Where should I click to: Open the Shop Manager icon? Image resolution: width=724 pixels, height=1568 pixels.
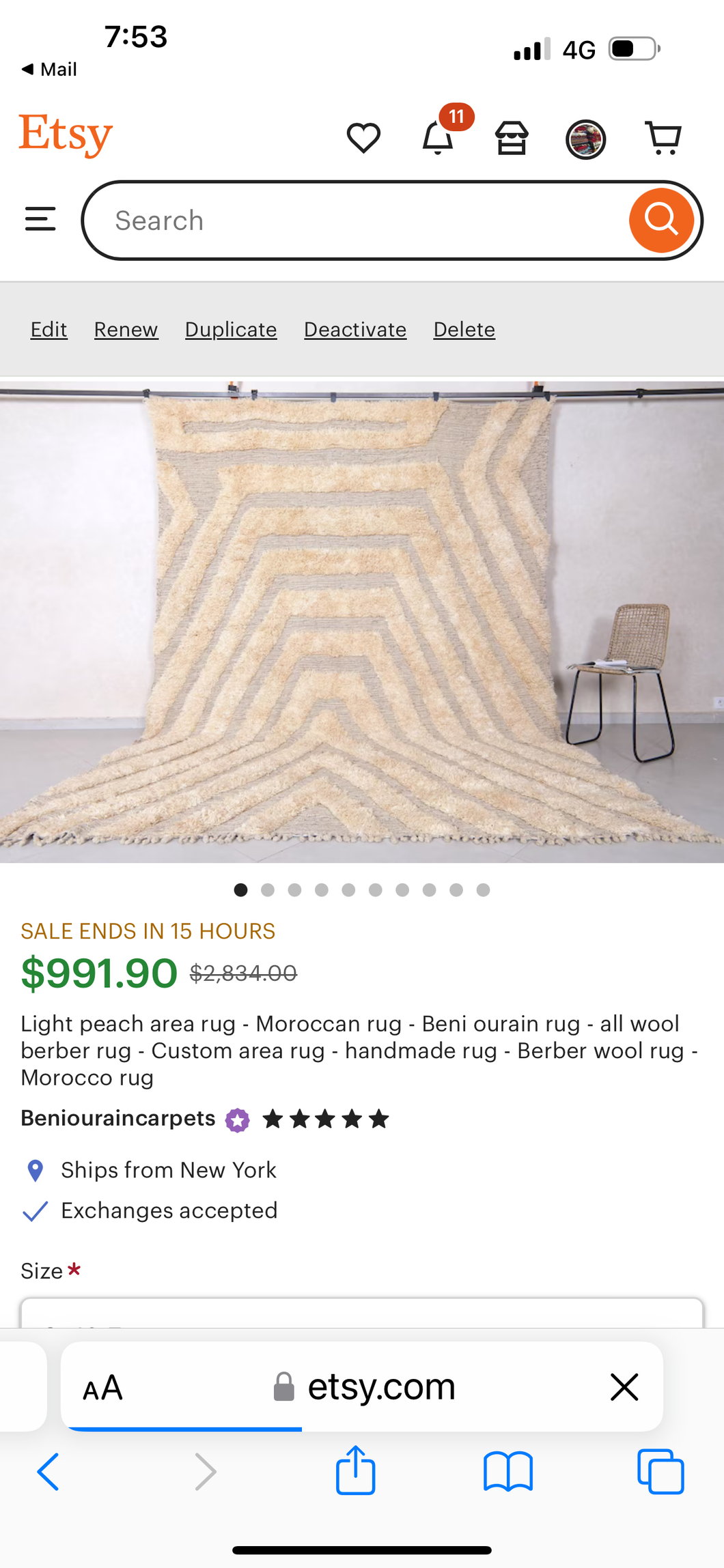(512, 138)
